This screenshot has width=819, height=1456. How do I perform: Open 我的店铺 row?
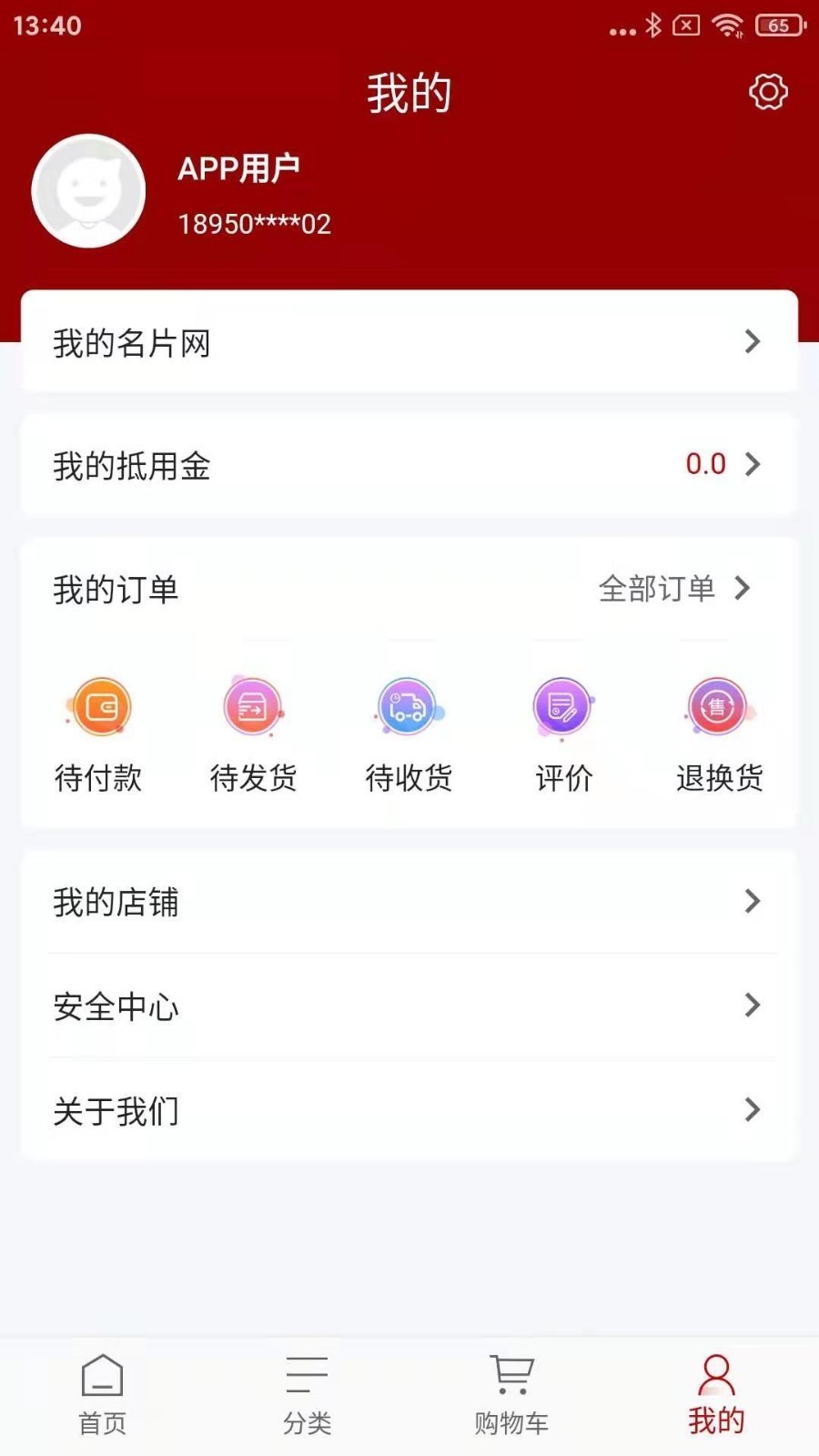click(x=409, y=902)
